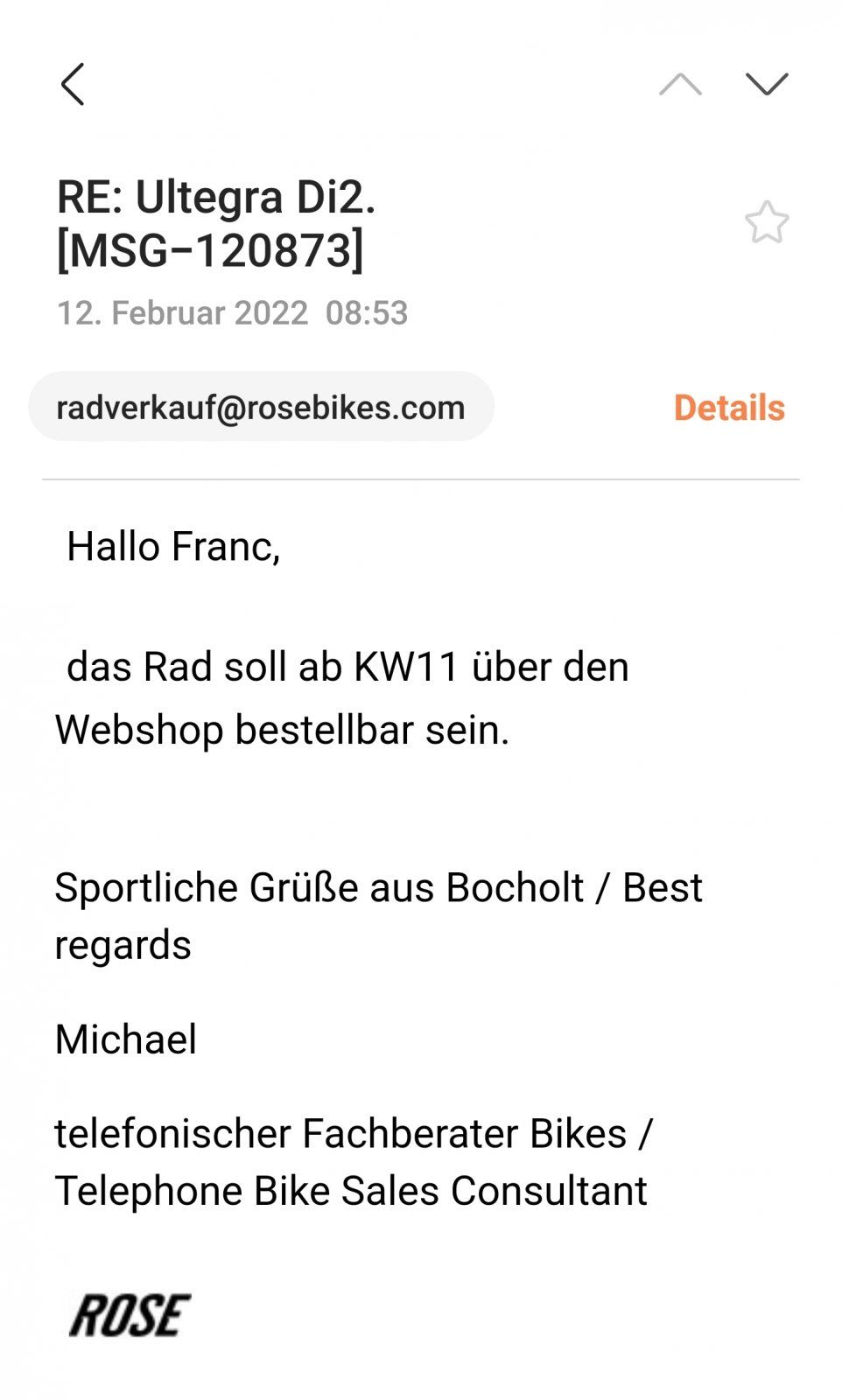842x1400 pixels.
Task: Star this Ultegra Di2 email
Action: click(x=767, y=222)
